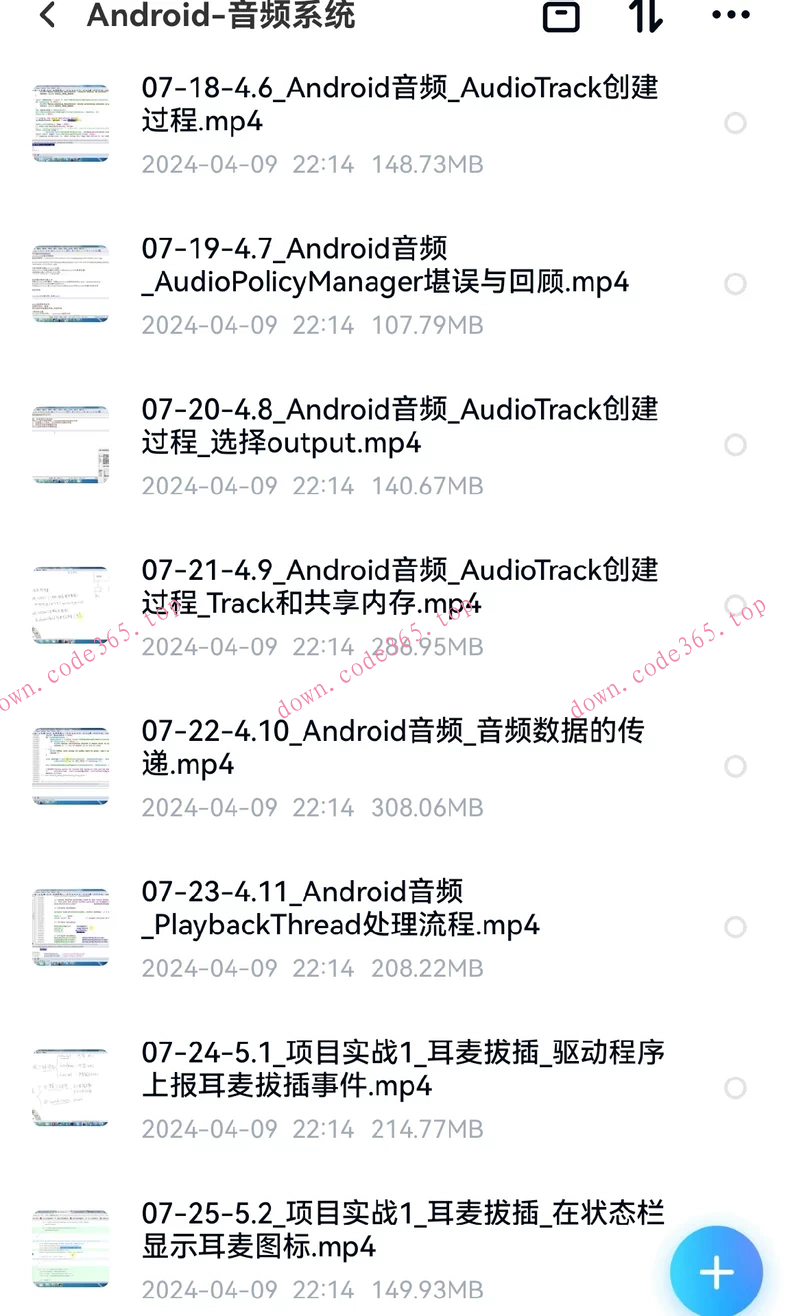Open video 07-18-4.6 AudioTrack创建过程.mp4
The height and width of the screenshot is (1316, 790).
coord(400,104)
